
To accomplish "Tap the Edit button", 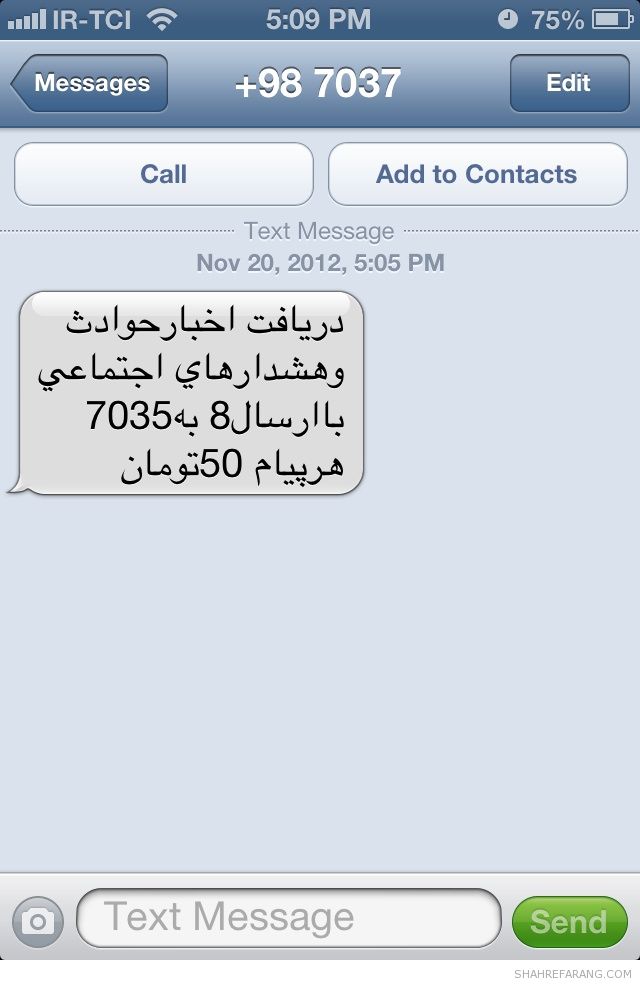I will tap(568, 83).
